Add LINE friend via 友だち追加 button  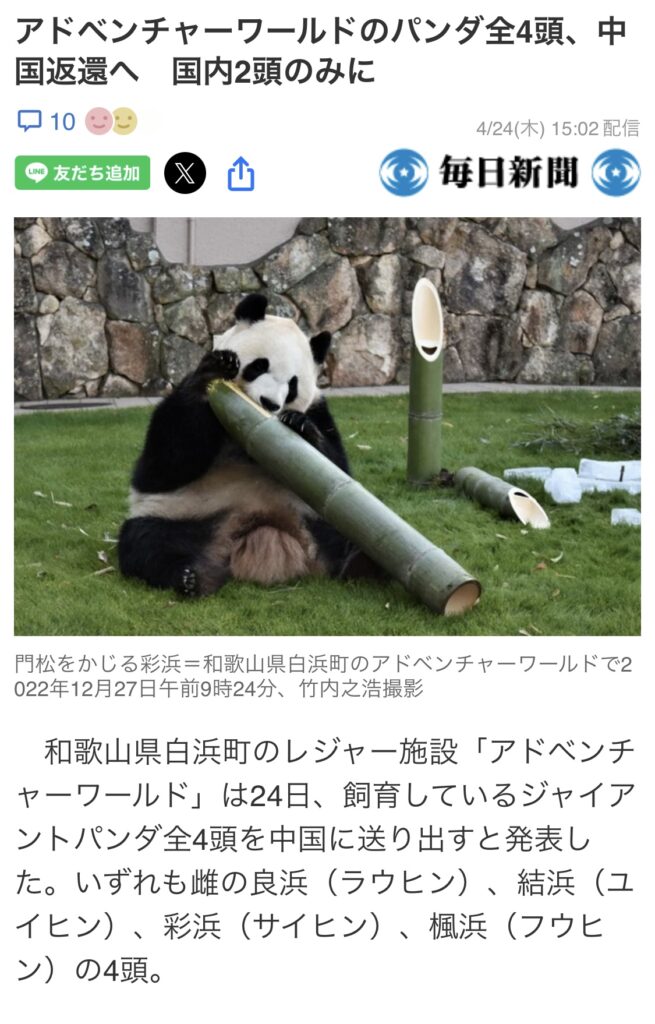tap(82, 173)
